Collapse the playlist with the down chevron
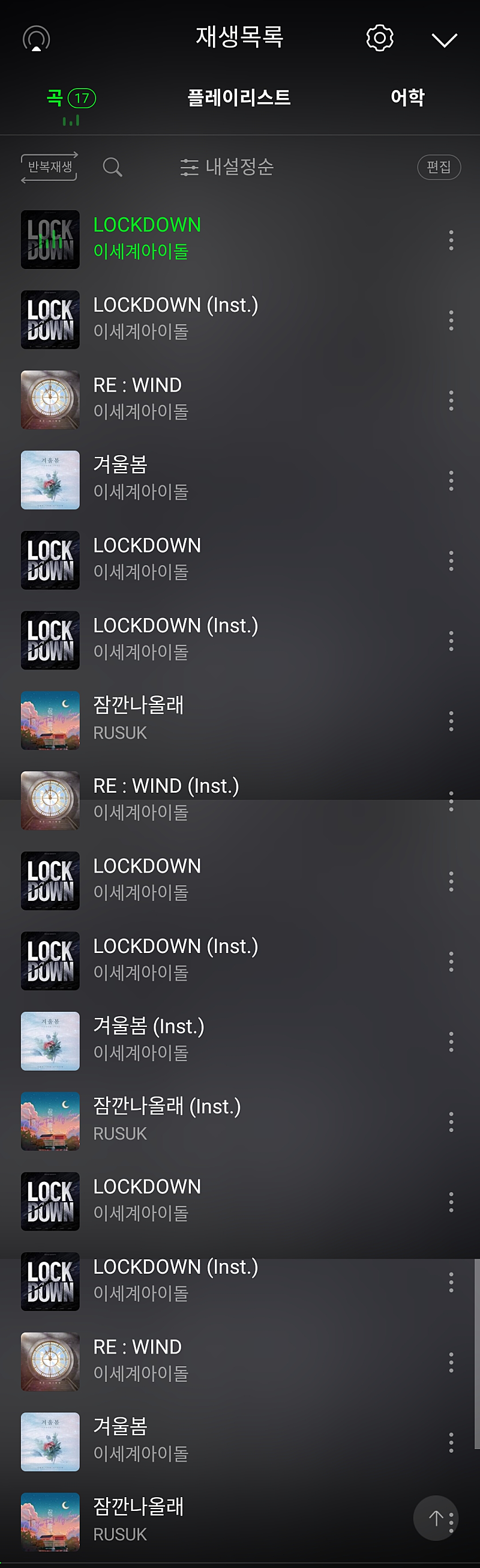480x1568 pixels. (x=444, y=40)
